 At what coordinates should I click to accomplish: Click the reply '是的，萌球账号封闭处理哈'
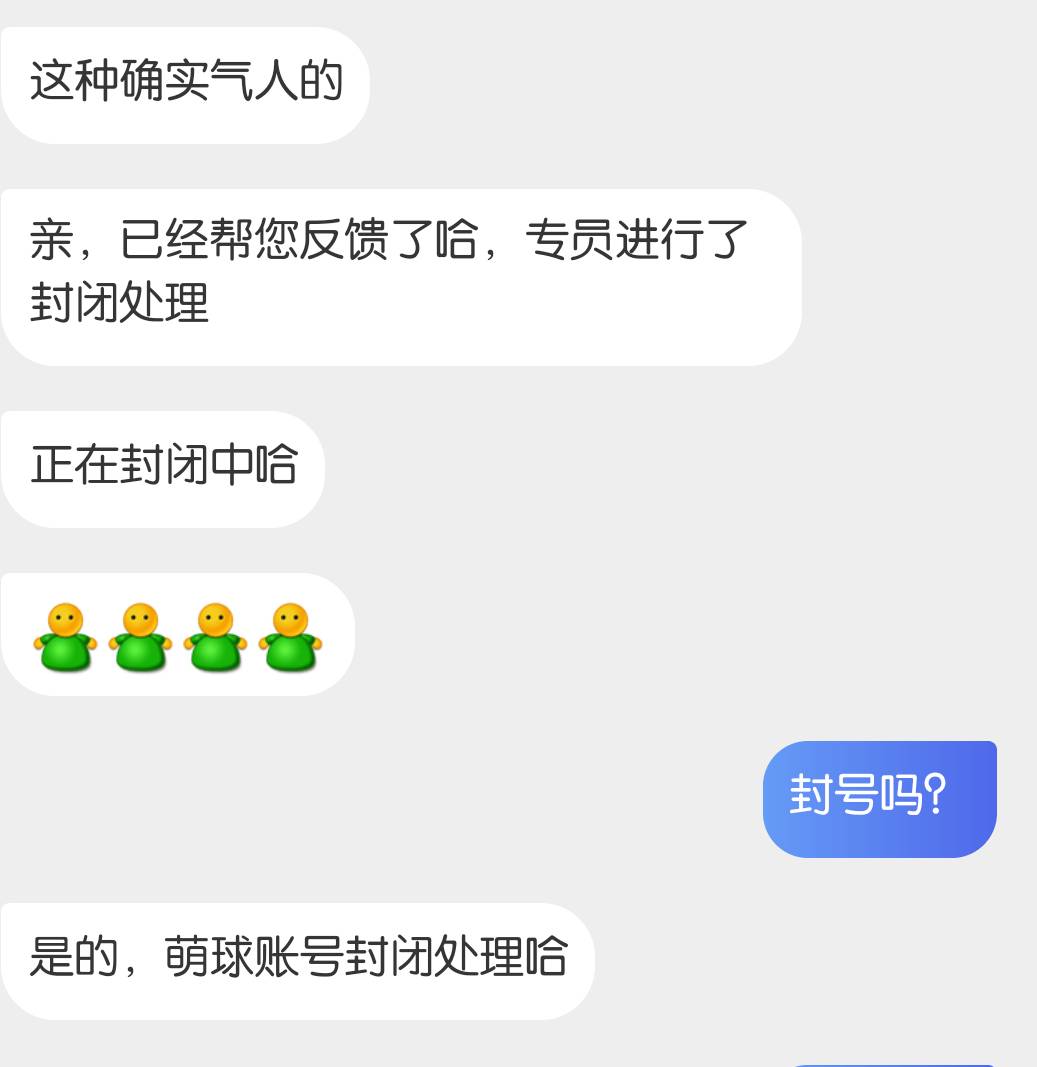[297, 958]
